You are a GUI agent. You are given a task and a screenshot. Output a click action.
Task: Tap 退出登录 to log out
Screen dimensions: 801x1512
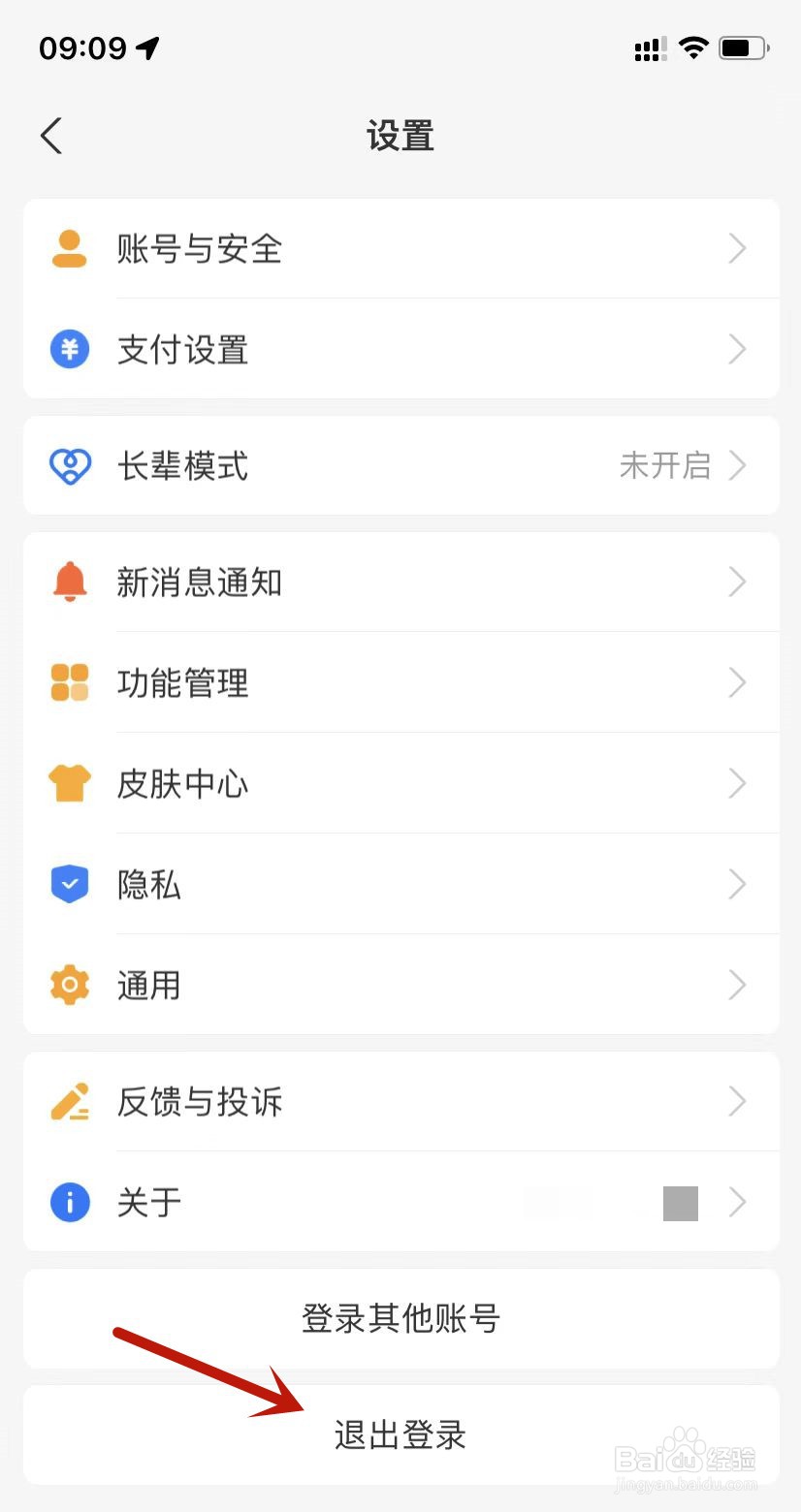400,1435
